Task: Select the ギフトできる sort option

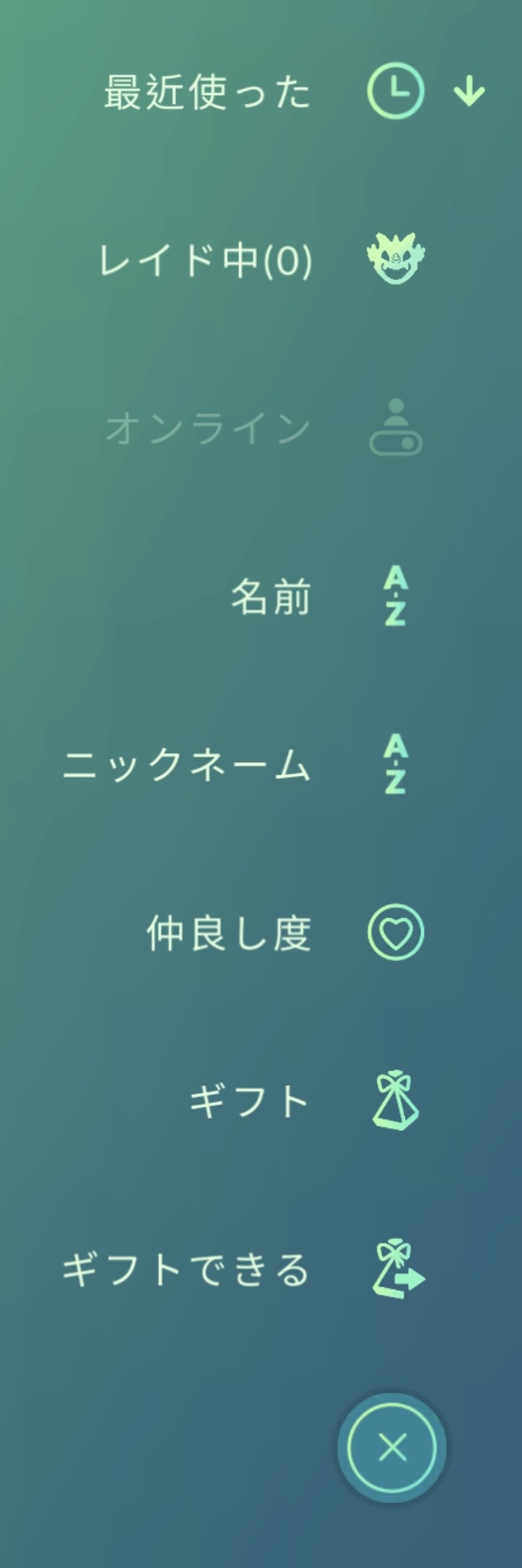Action: tap(244, 1270)
